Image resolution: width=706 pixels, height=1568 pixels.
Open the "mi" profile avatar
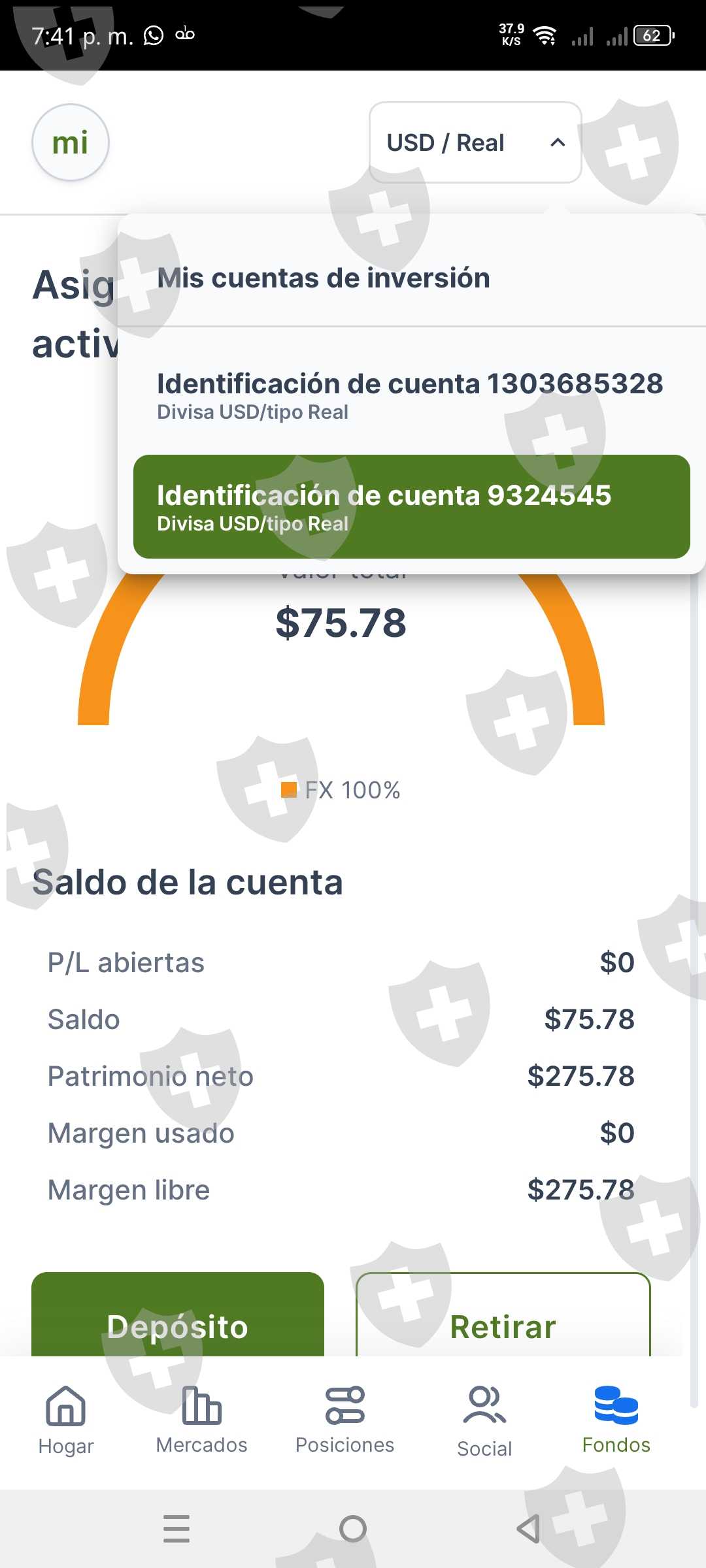pos(71,142)
